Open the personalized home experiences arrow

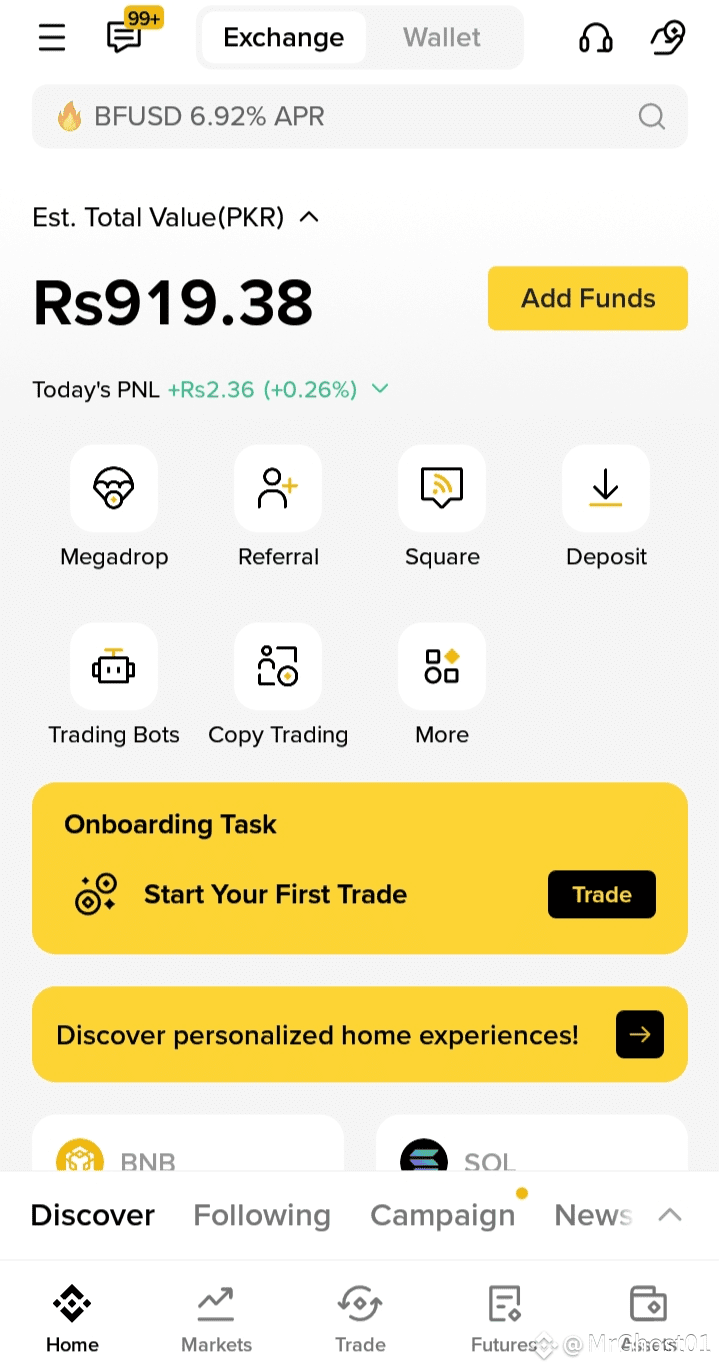tap(640, 1034)
